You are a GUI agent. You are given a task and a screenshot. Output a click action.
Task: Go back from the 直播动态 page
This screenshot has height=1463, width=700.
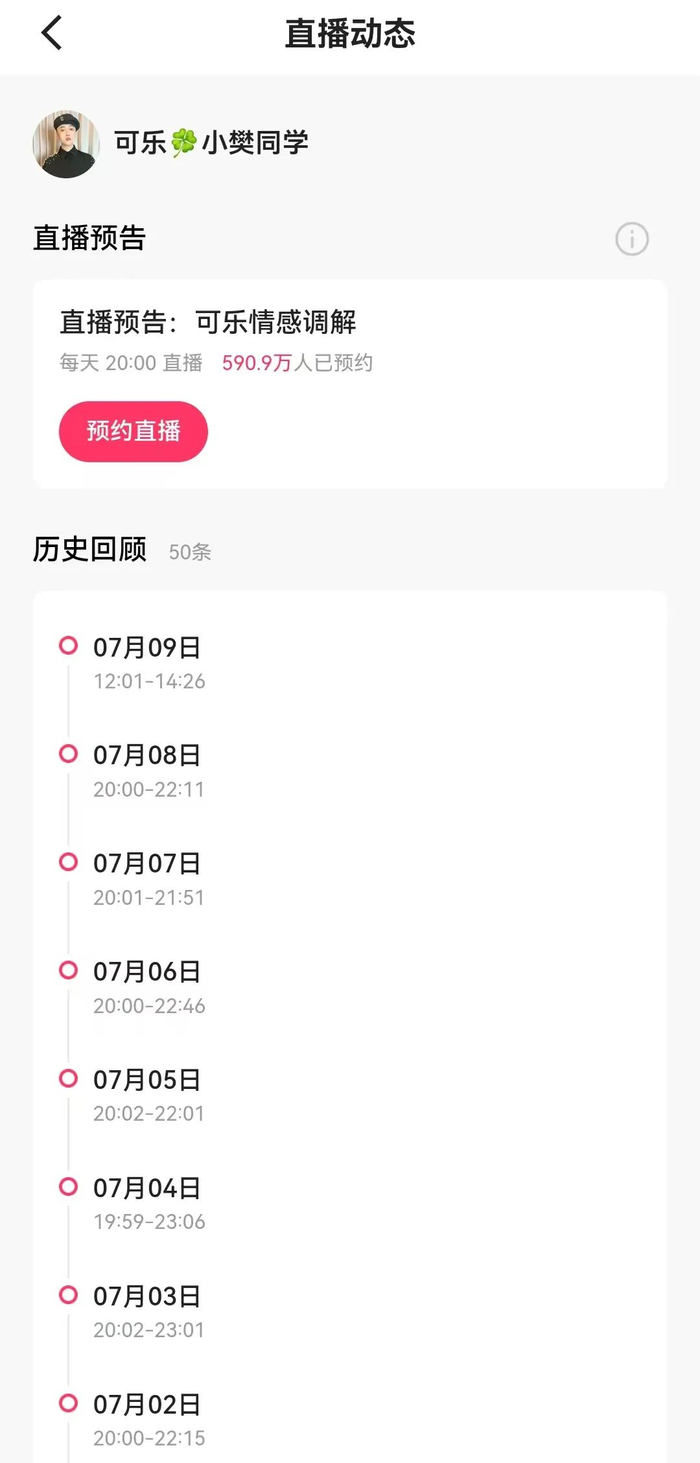pyautogui.click(x=52, y=34)
